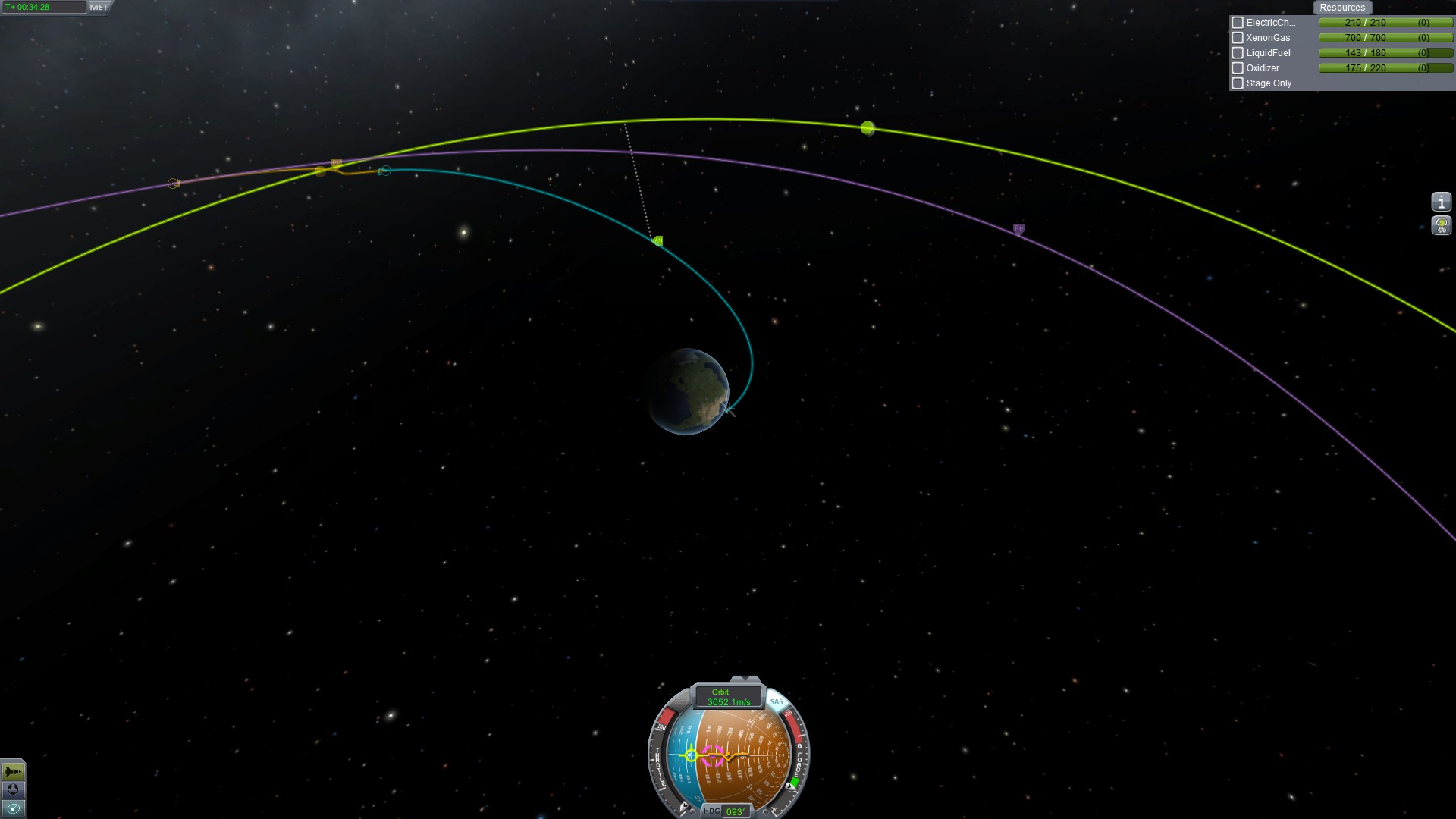Focus on the home planet
The image size is (1456, 819).
click(688, 391)
